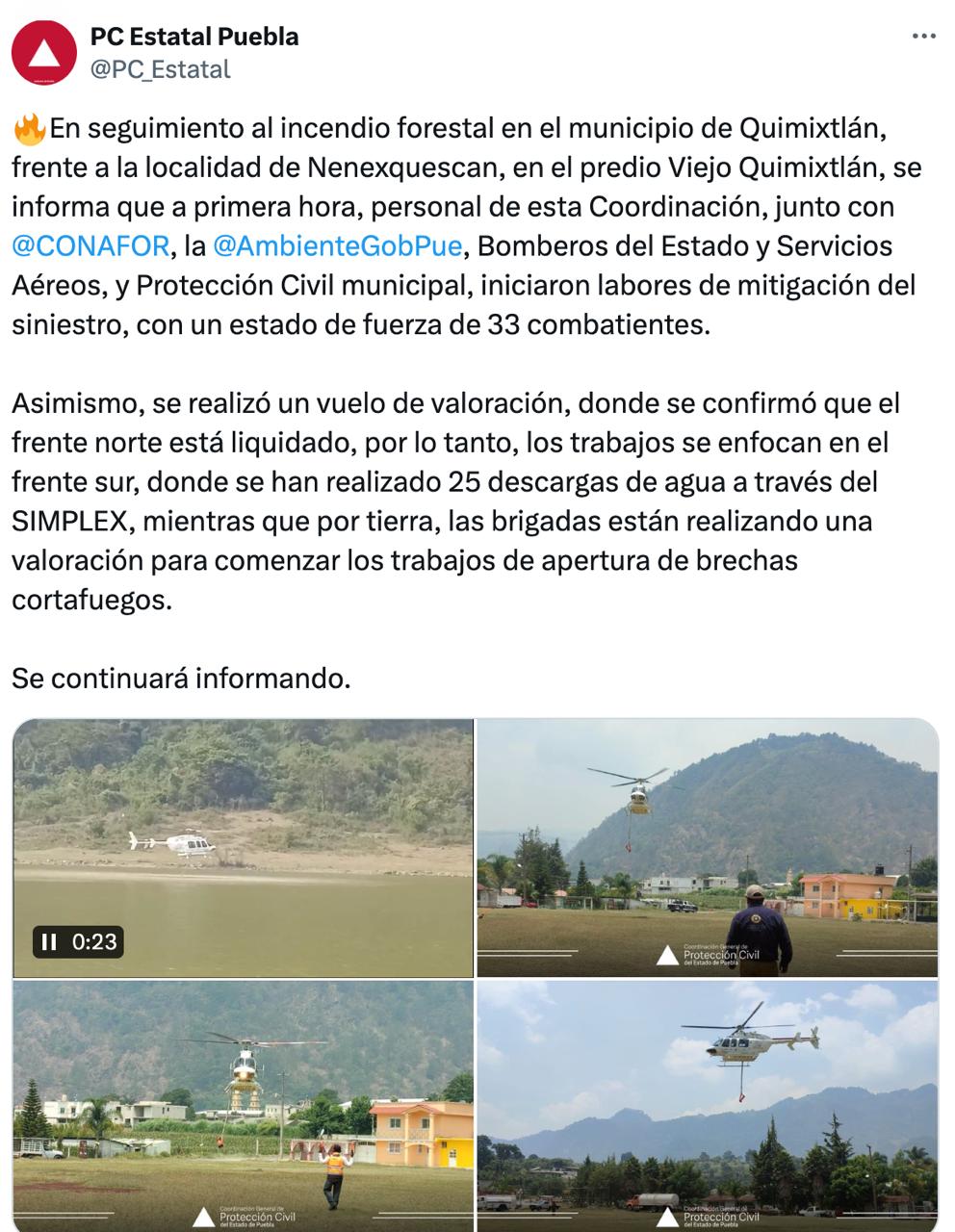Open photo of man watching helicopter
Screen dimensions: 955x1232
(707, 847)
